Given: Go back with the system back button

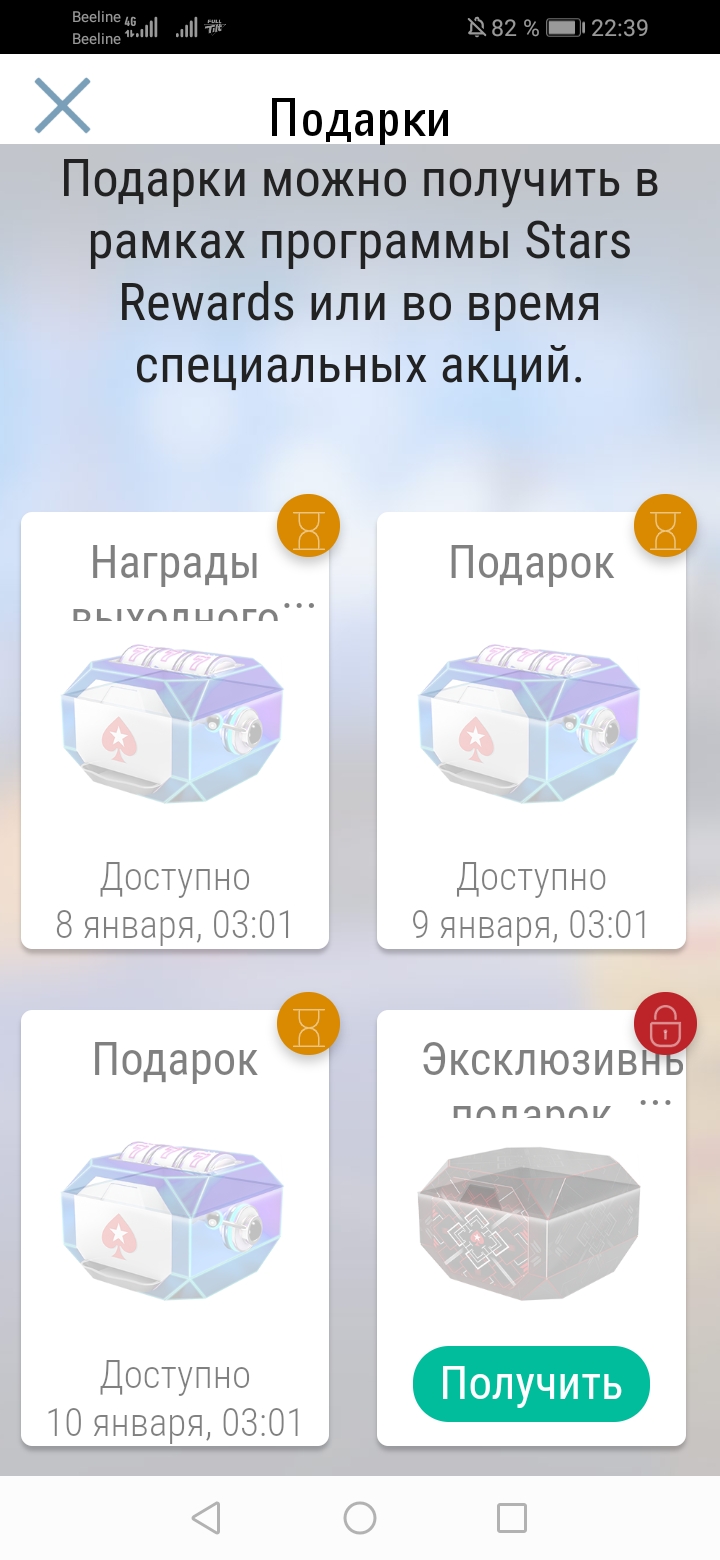Looking at the screenshot, I should 206,1518.
